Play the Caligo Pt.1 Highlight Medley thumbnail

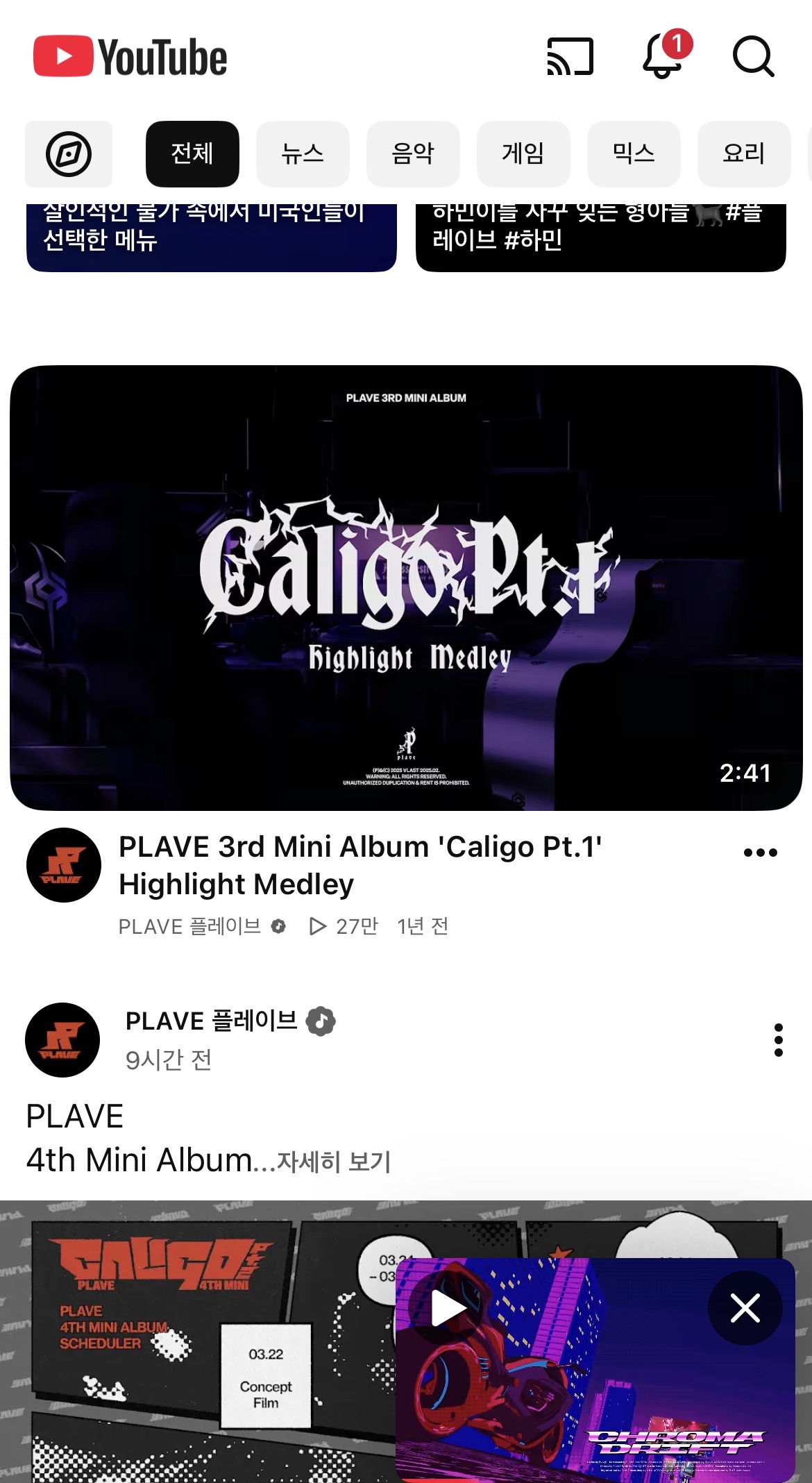406,589
